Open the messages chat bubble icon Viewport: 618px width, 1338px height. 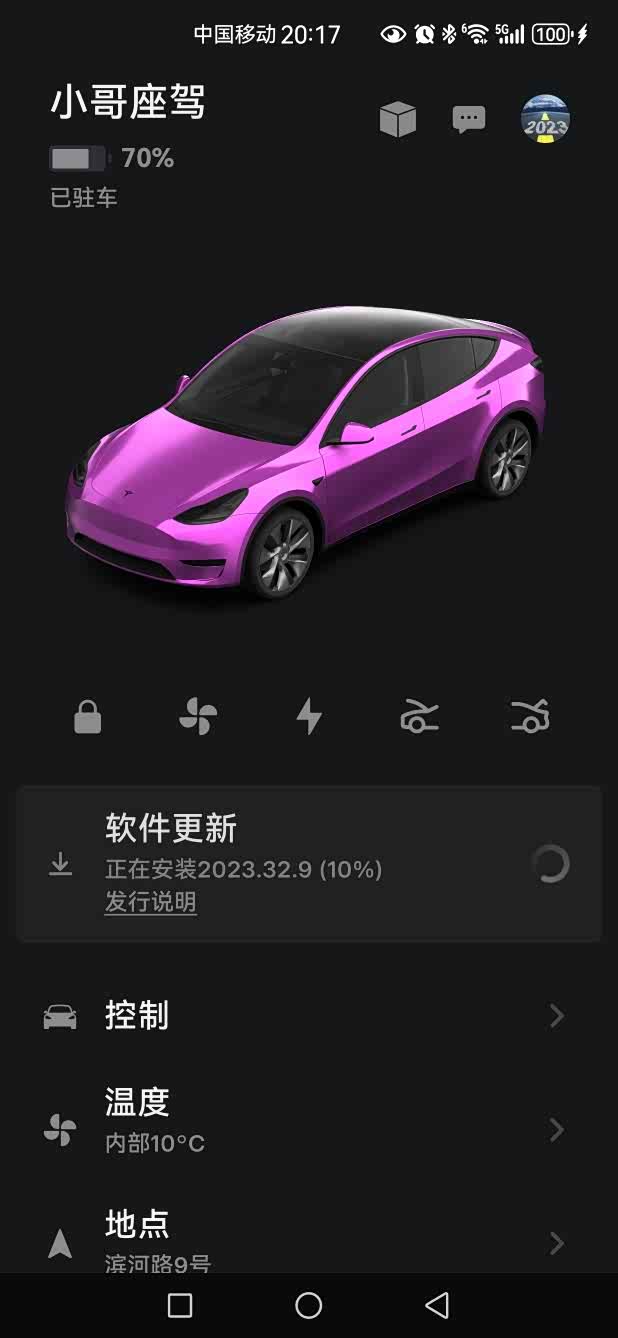468,120
